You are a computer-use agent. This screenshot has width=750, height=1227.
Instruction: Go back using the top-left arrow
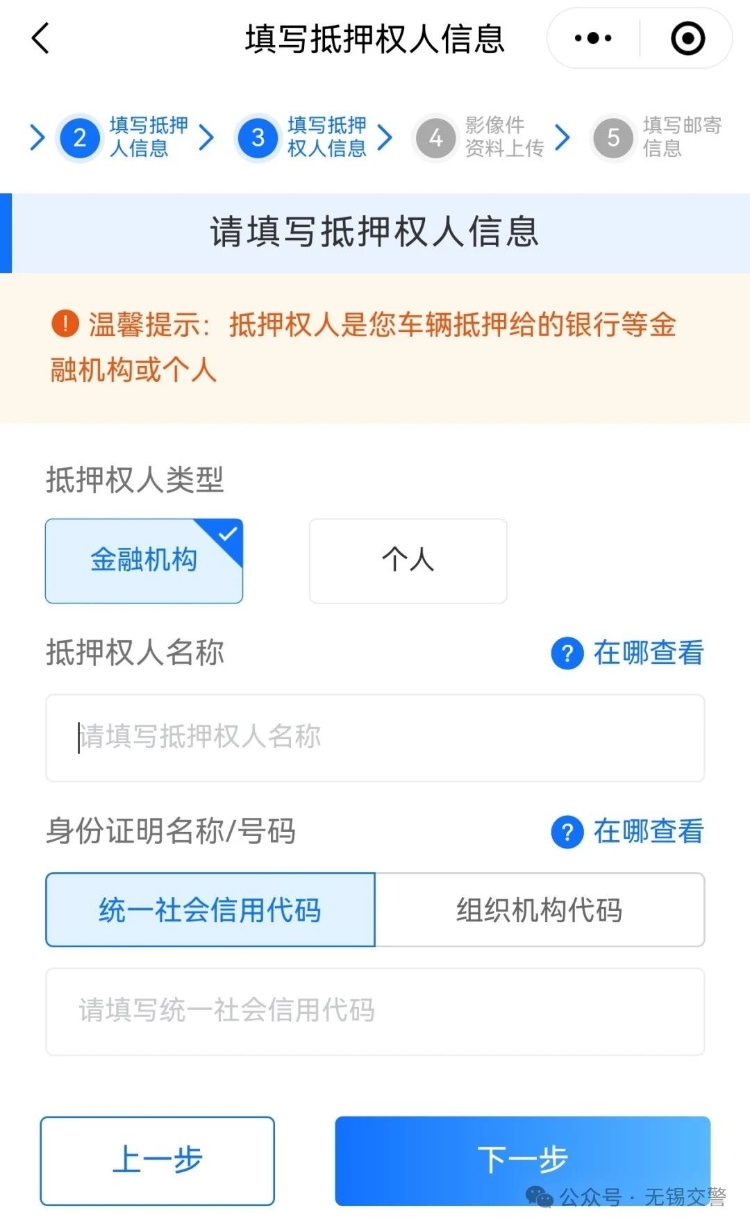[x=40, y=39]
